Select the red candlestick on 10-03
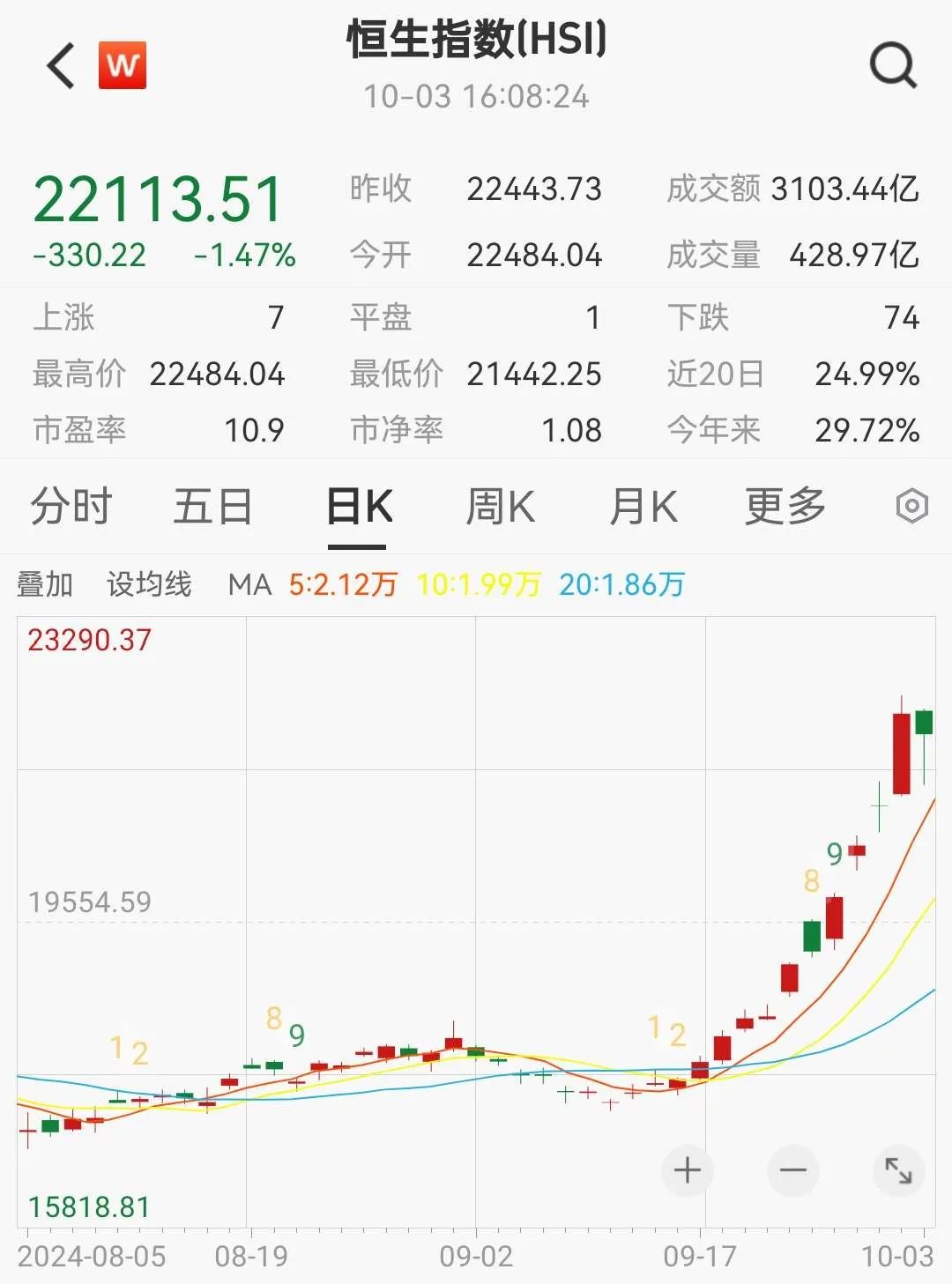952x1284 pixels. click(901, 753)
